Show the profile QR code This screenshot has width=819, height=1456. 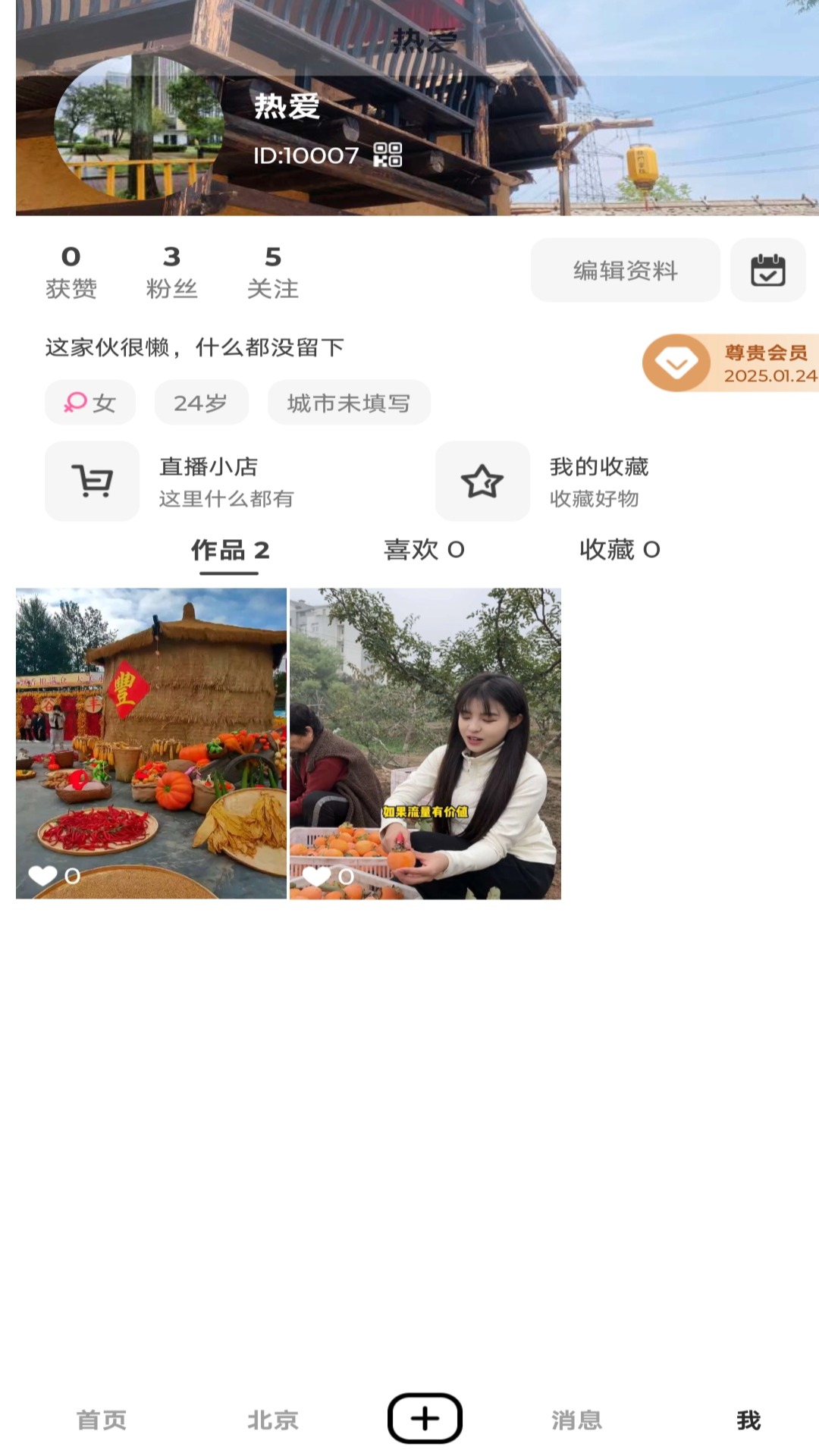click(388, 155)
